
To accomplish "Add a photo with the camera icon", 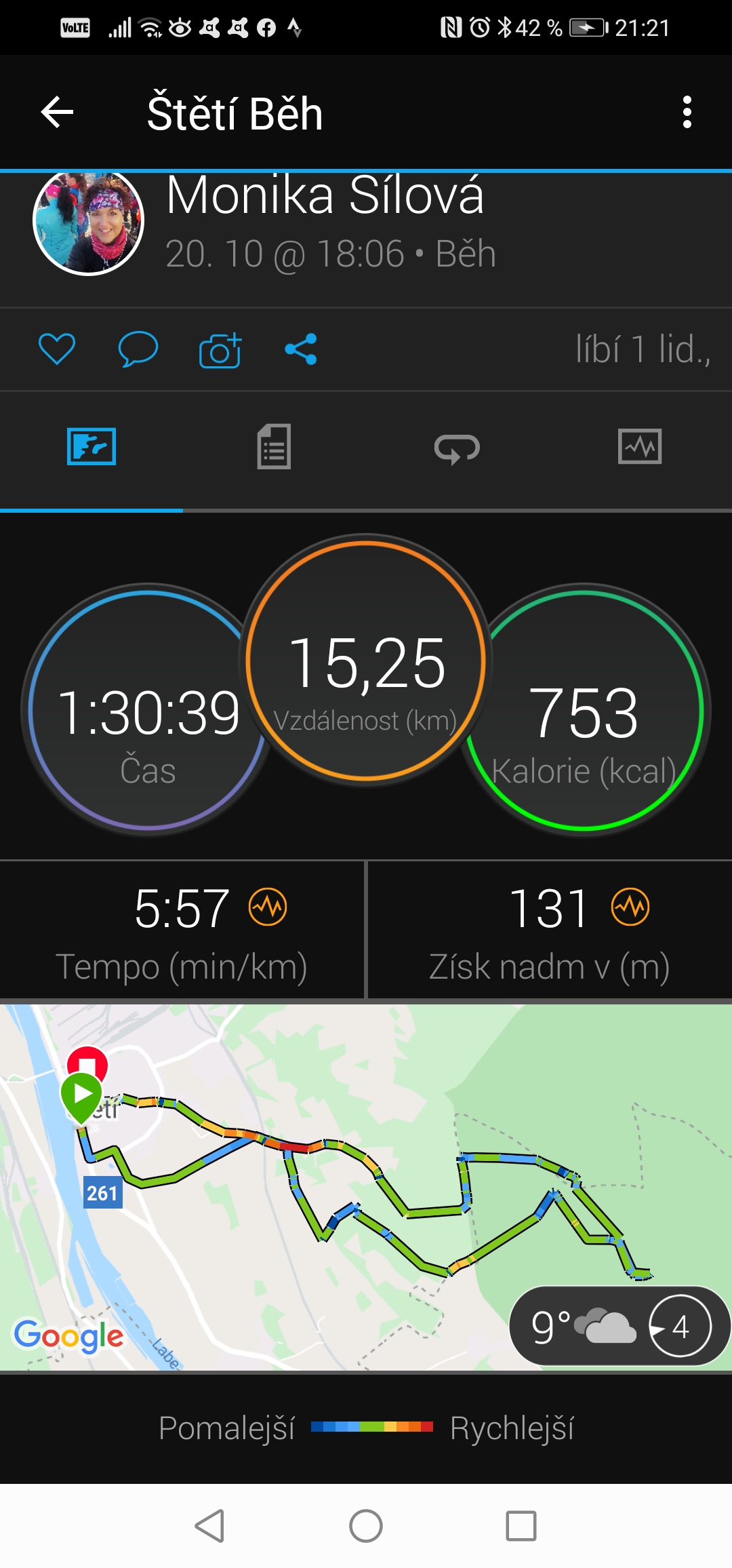I will click(x=220, y=350).
